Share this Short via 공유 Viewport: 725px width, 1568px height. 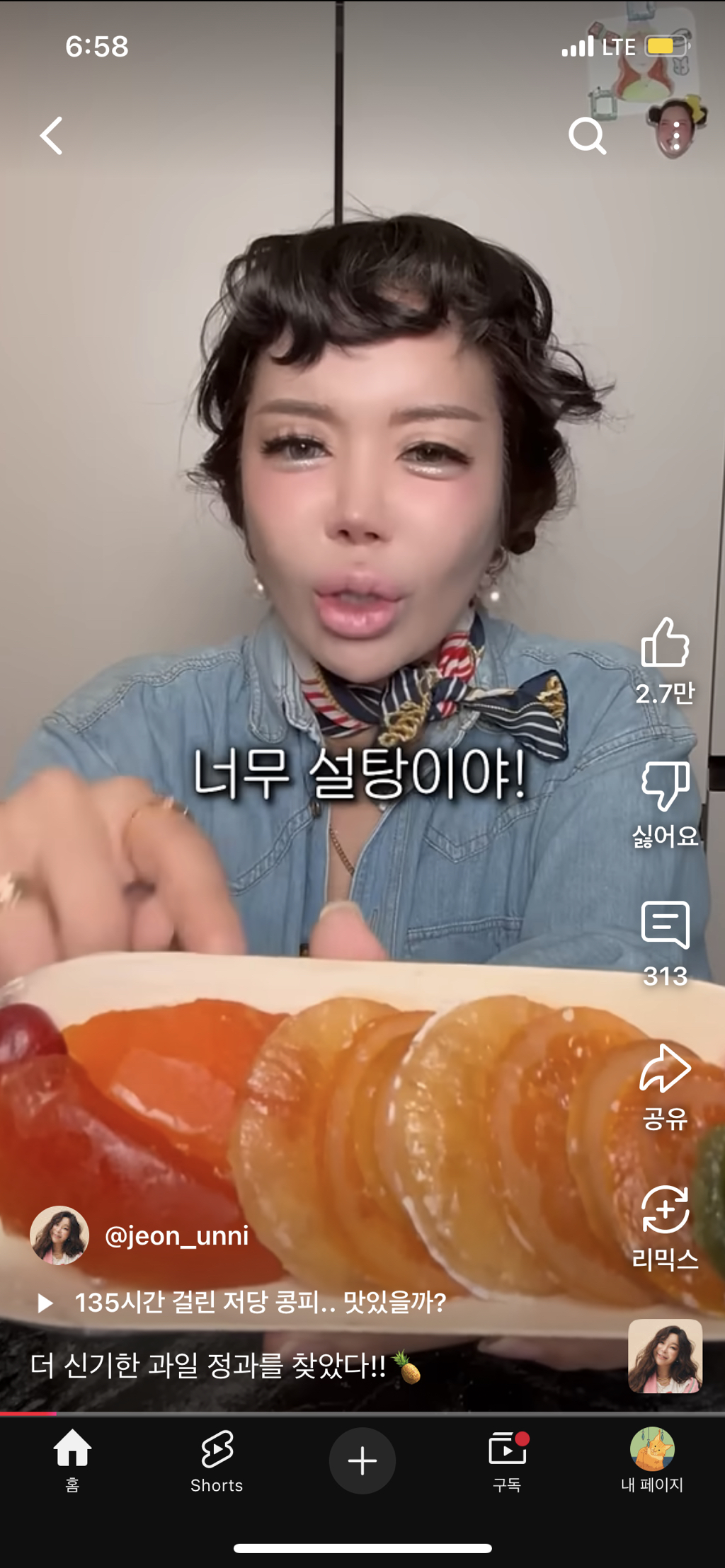pos(665,1068)
